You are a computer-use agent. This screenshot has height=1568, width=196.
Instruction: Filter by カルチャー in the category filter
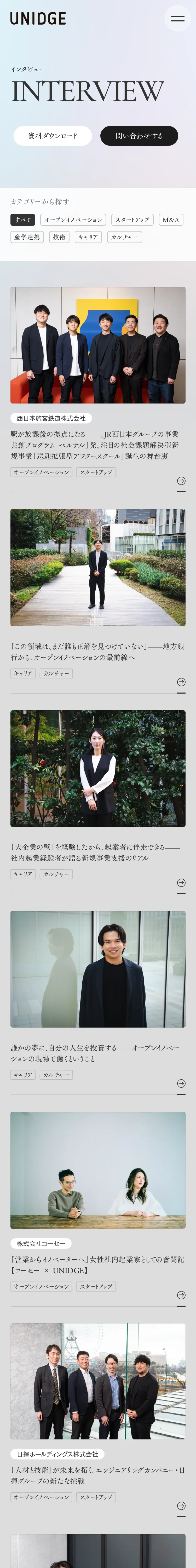tap(125, 237)
